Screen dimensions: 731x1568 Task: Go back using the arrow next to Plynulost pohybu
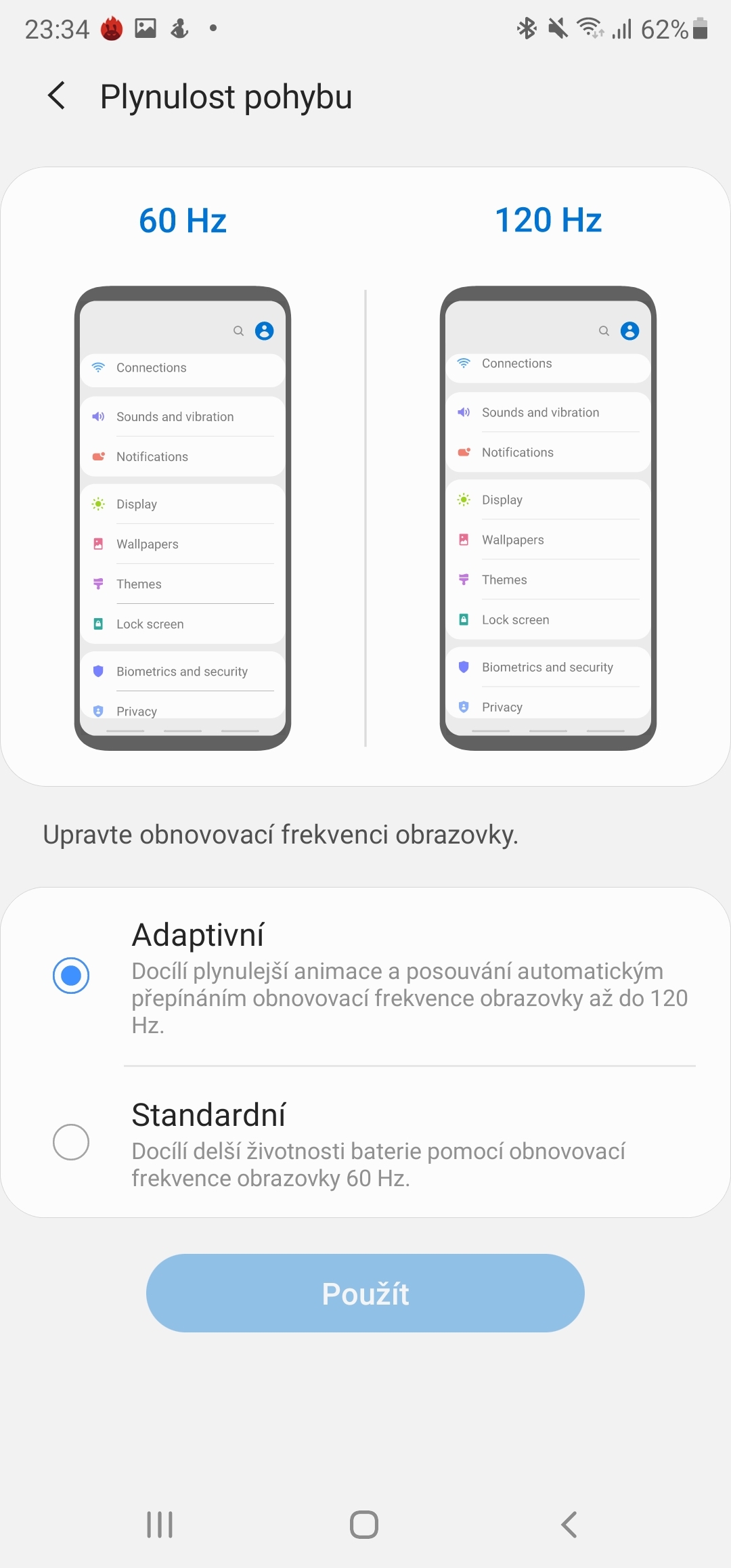[57, 96]
